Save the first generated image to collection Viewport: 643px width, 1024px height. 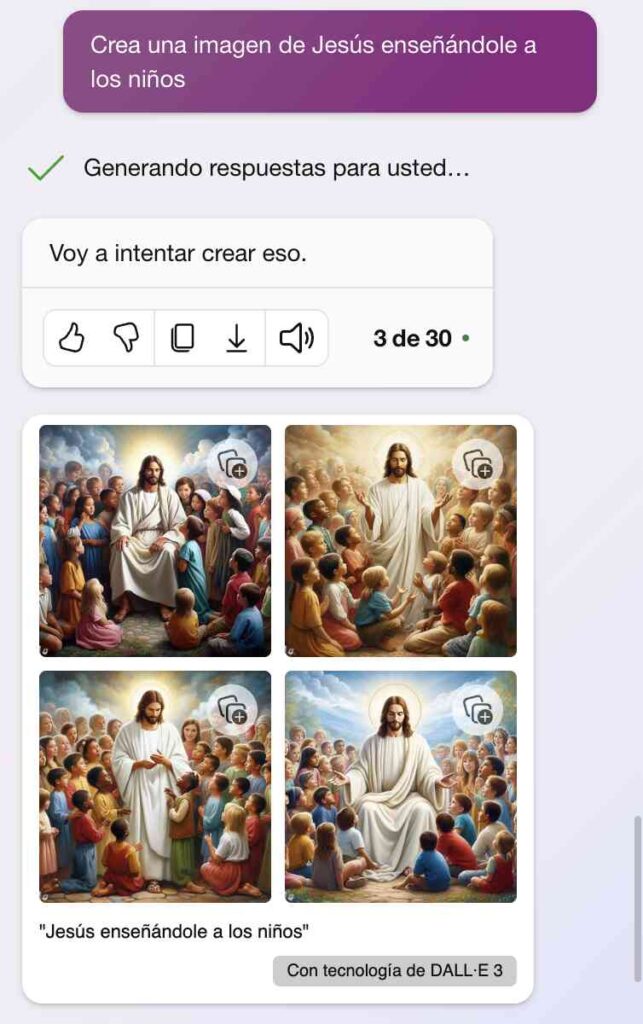(x=232, y=464)
